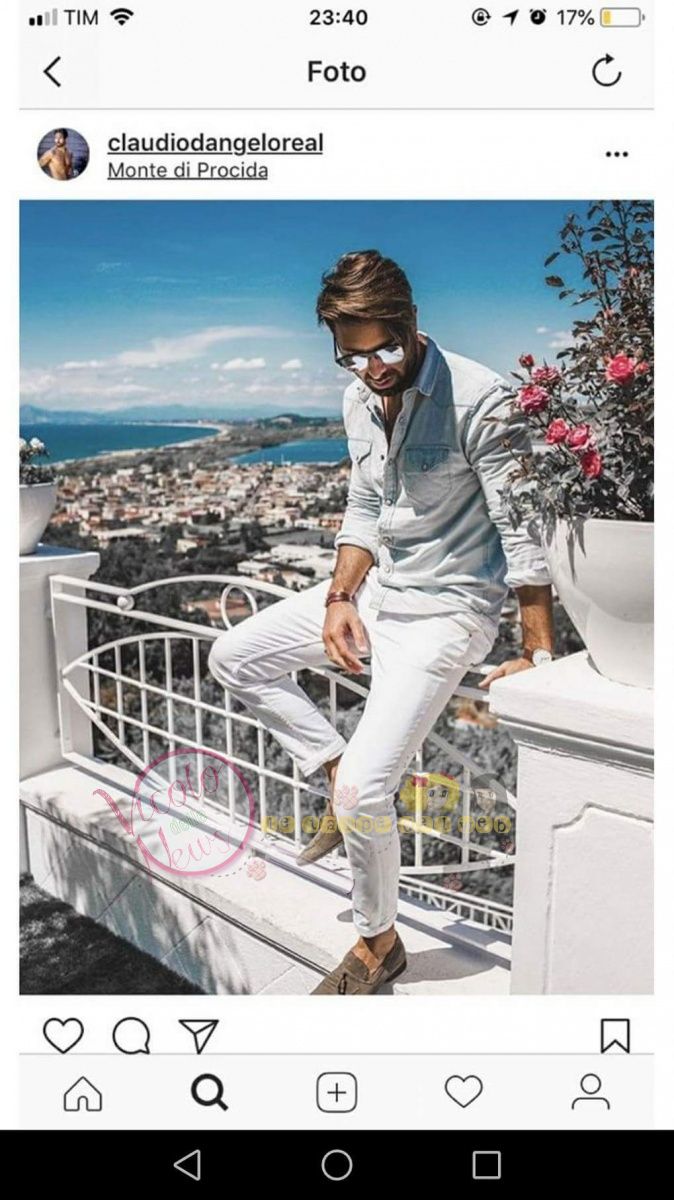This screenshot has height=1200, width=674.
Task: Share the post via the paper plane icon
Action: click(198, 1036)
